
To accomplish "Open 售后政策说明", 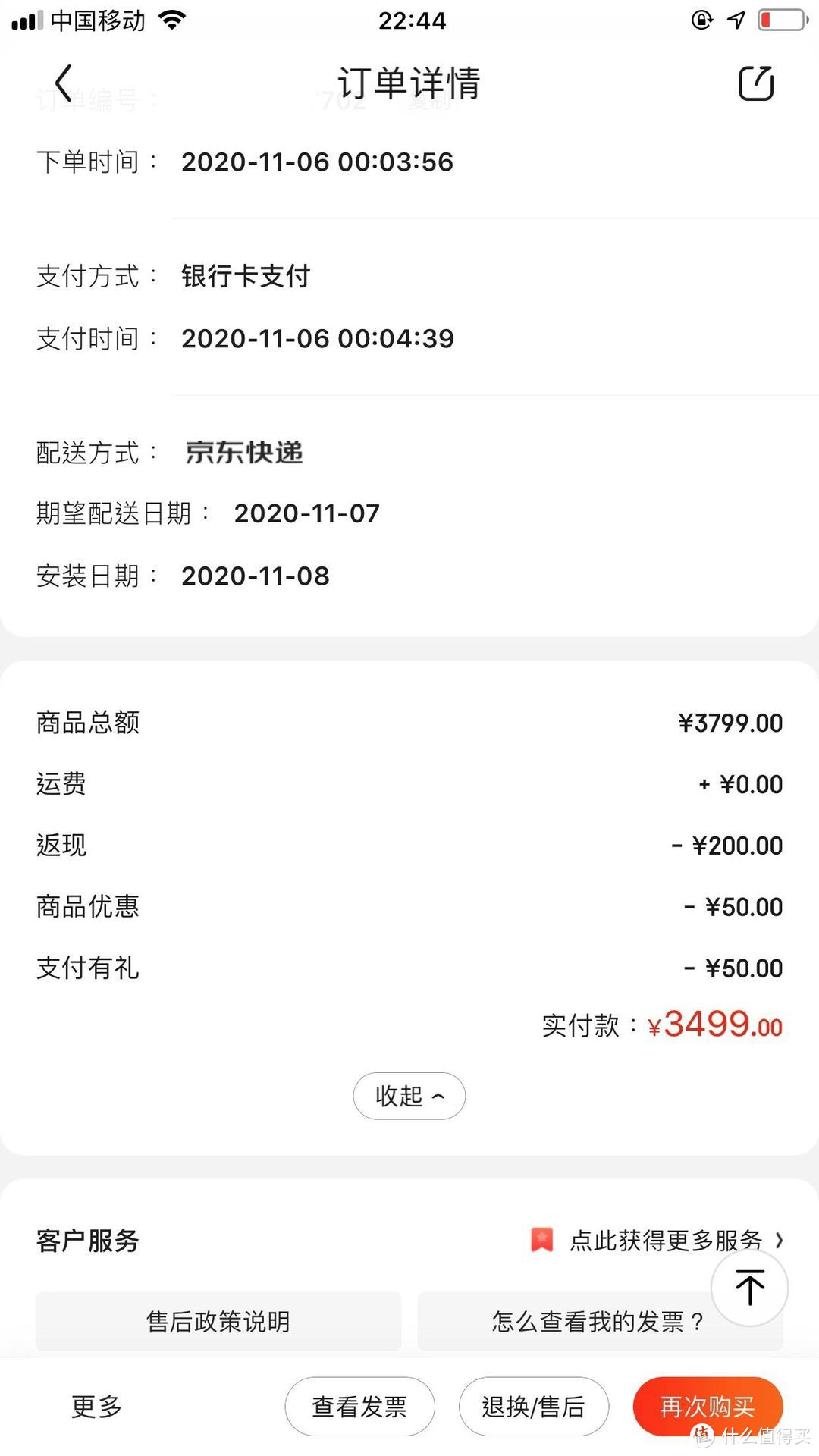I will (218, 1322).
